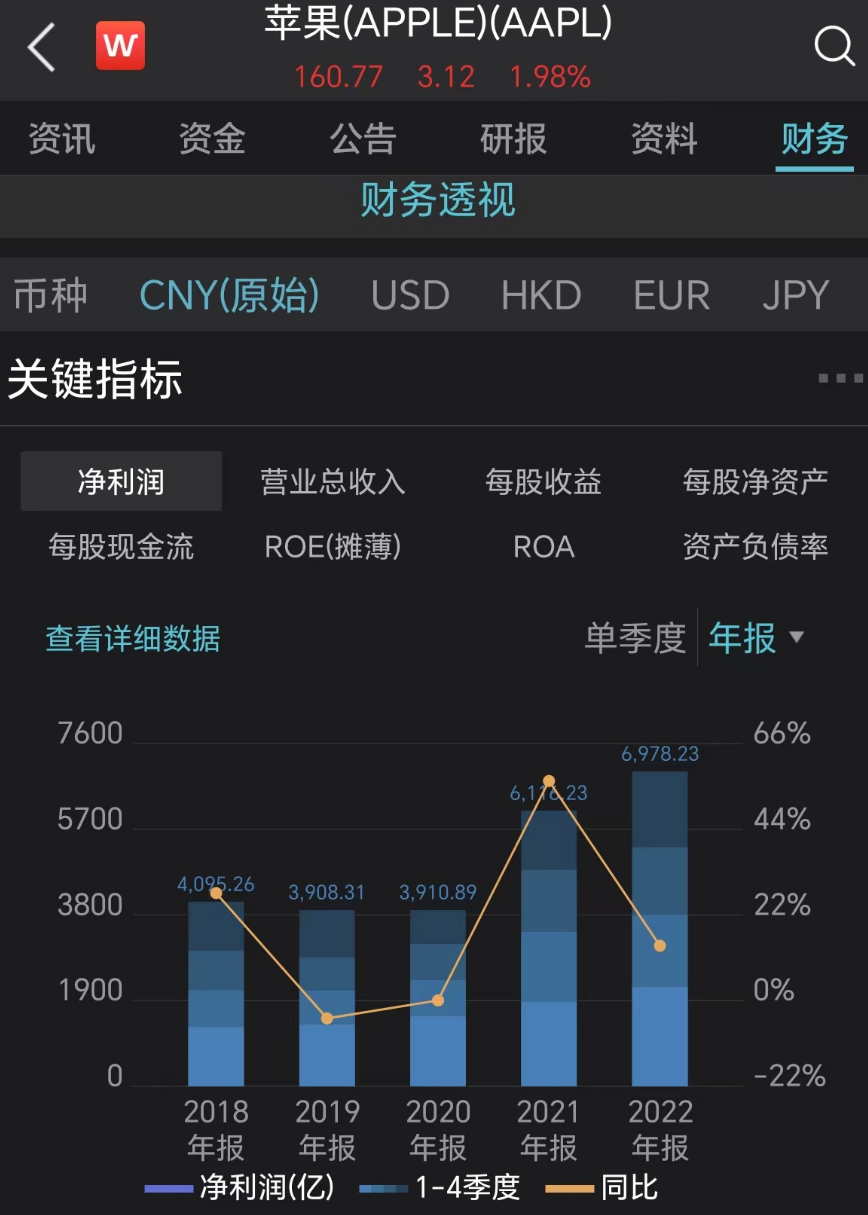The image size is (868, 1215).
Task: Open the 关键指标 more options dots
Action: tap(840, 379)
